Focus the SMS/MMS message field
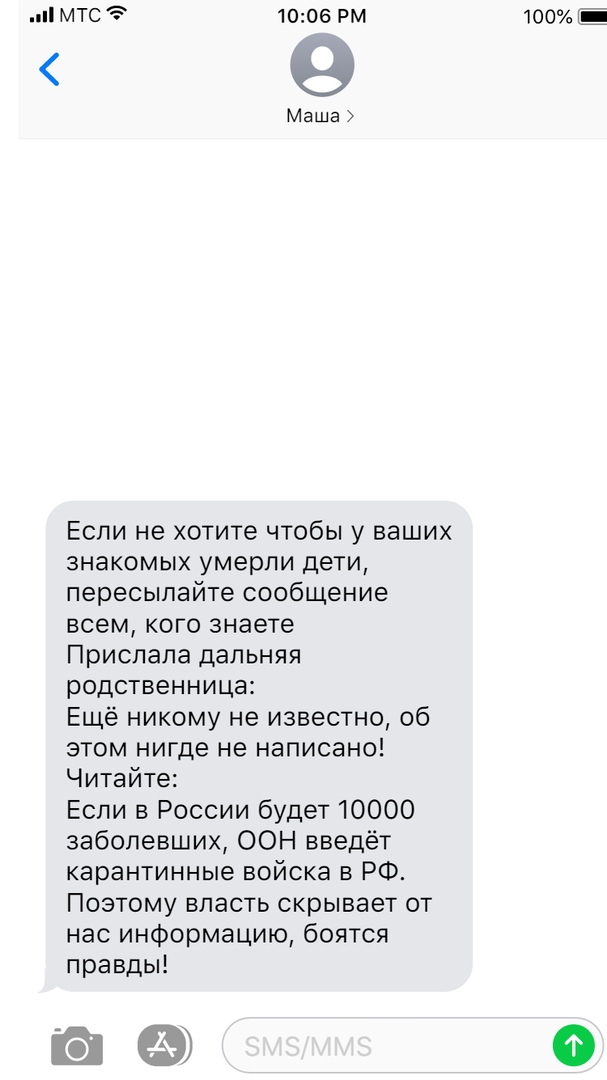Image resolution: width=607 pixels, height=1080 pixels. 389,1046
